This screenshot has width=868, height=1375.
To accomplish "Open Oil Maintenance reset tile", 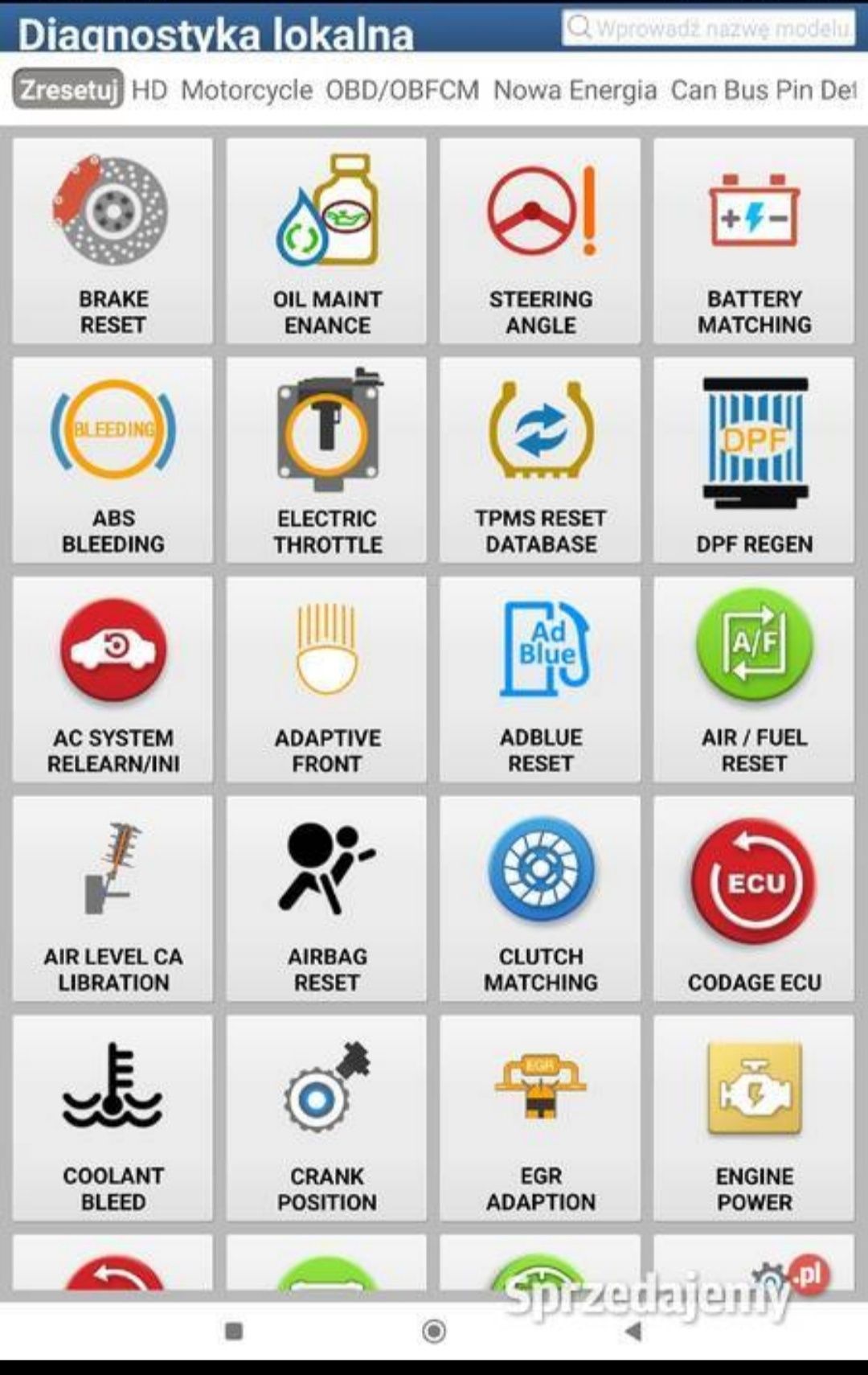I will point(326,241).
